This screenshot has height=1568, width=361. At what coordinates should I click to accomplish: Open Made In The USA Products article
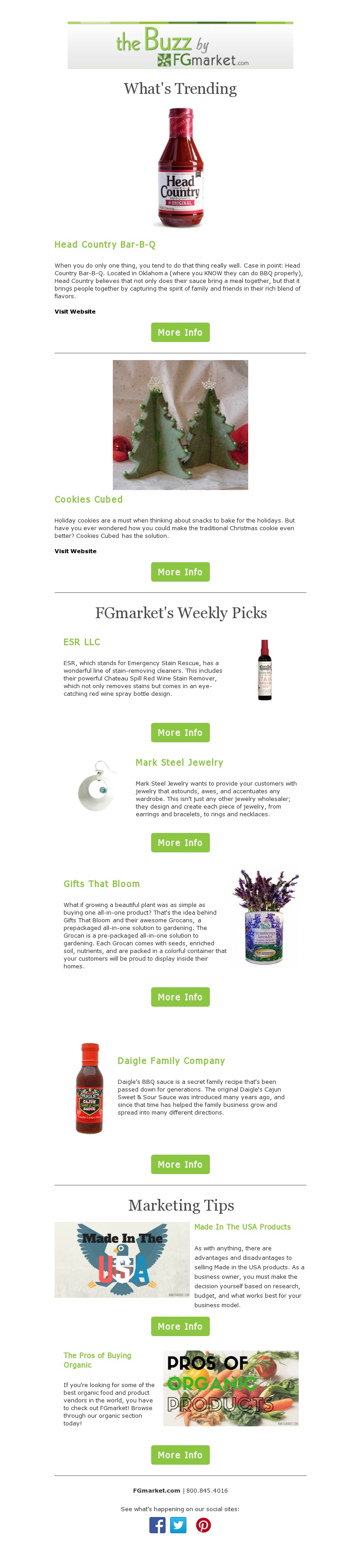point(242,1226)
